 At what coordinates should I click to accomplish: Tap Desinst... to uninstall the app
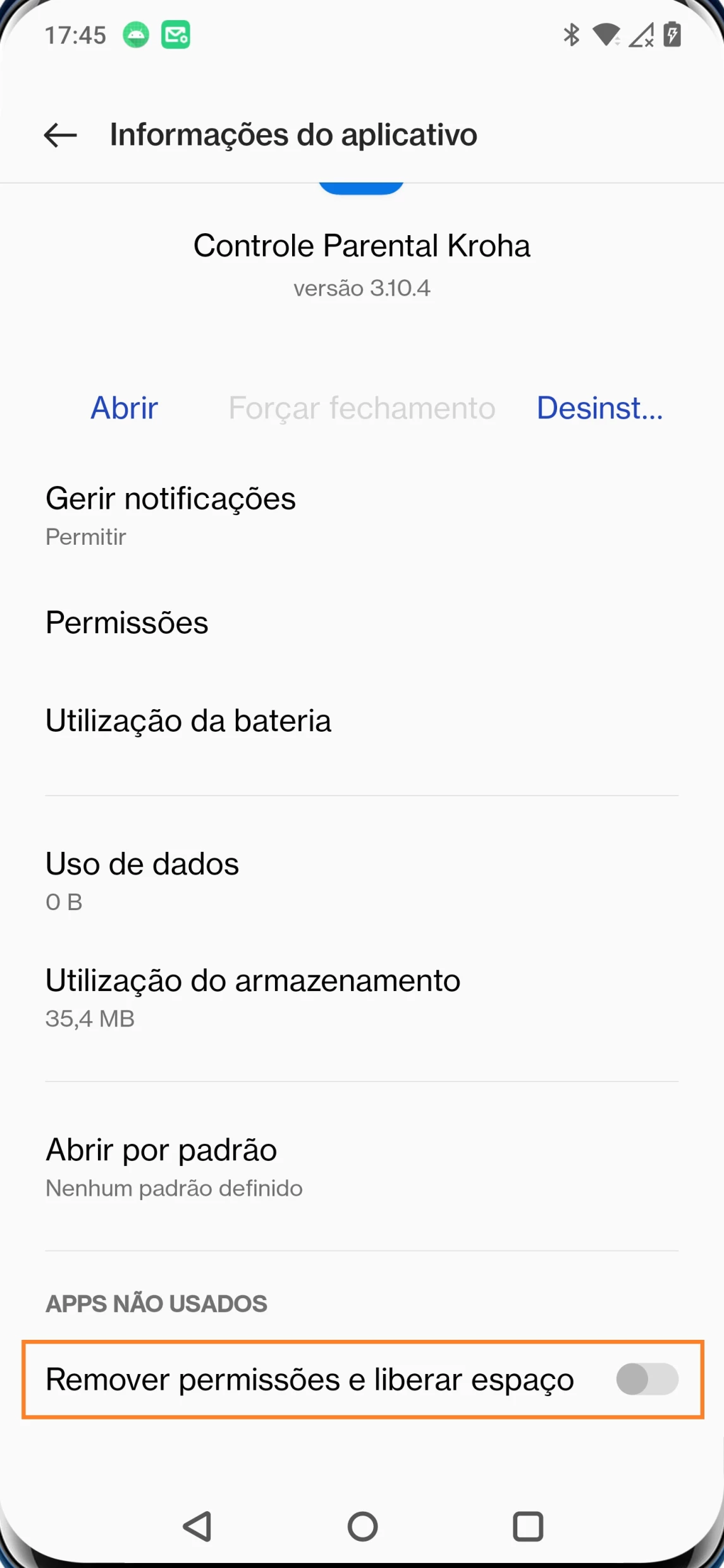pos(599,408)
